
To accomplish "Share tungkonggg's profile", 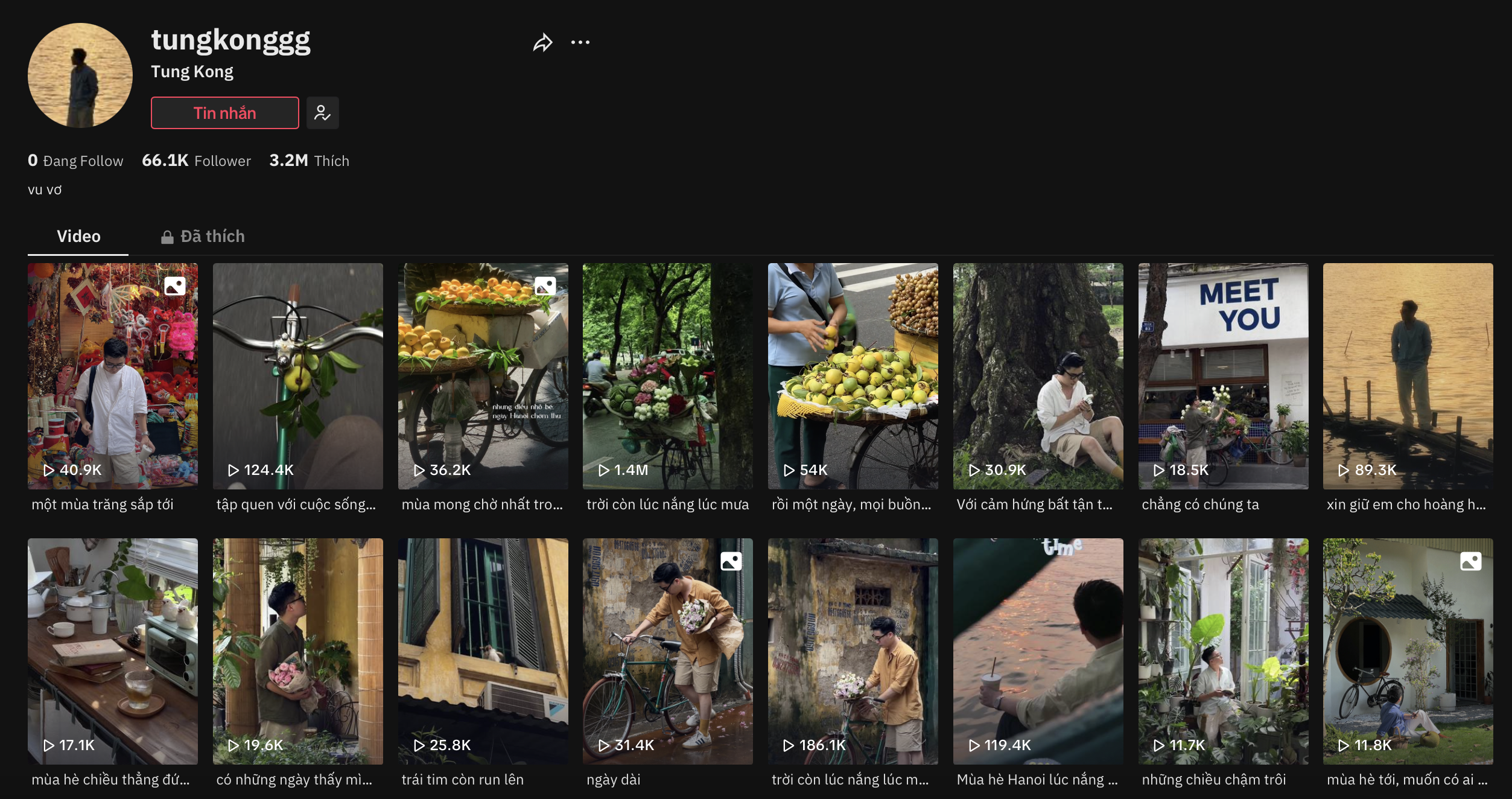I will (542, 43).
